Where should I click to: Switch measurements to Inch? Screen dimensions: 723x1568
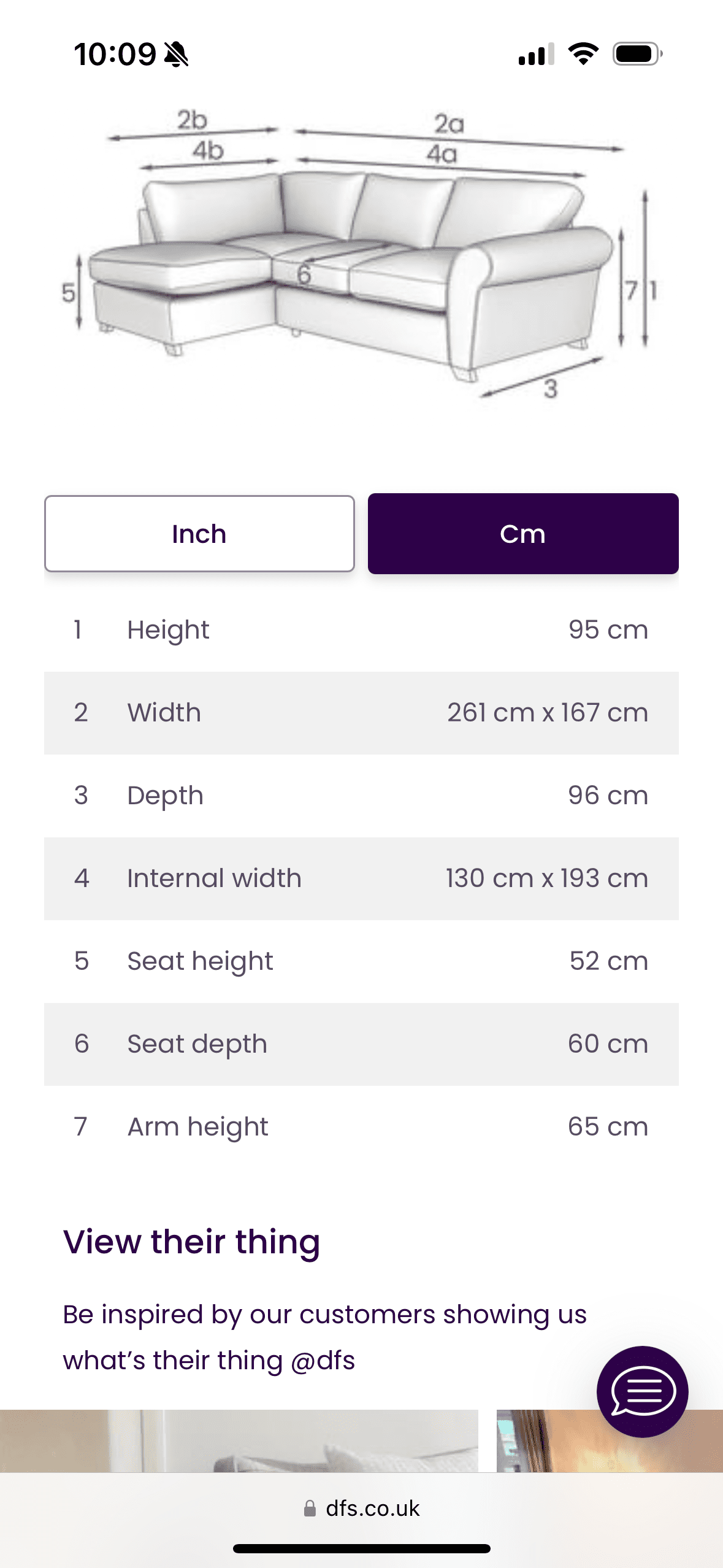pos(199,534)
